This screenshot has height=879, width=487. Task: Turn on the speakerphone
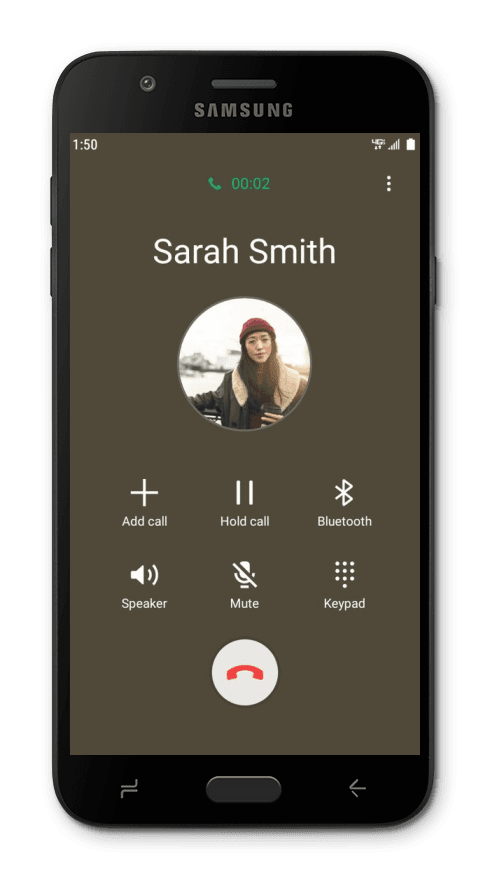[145, 586]
